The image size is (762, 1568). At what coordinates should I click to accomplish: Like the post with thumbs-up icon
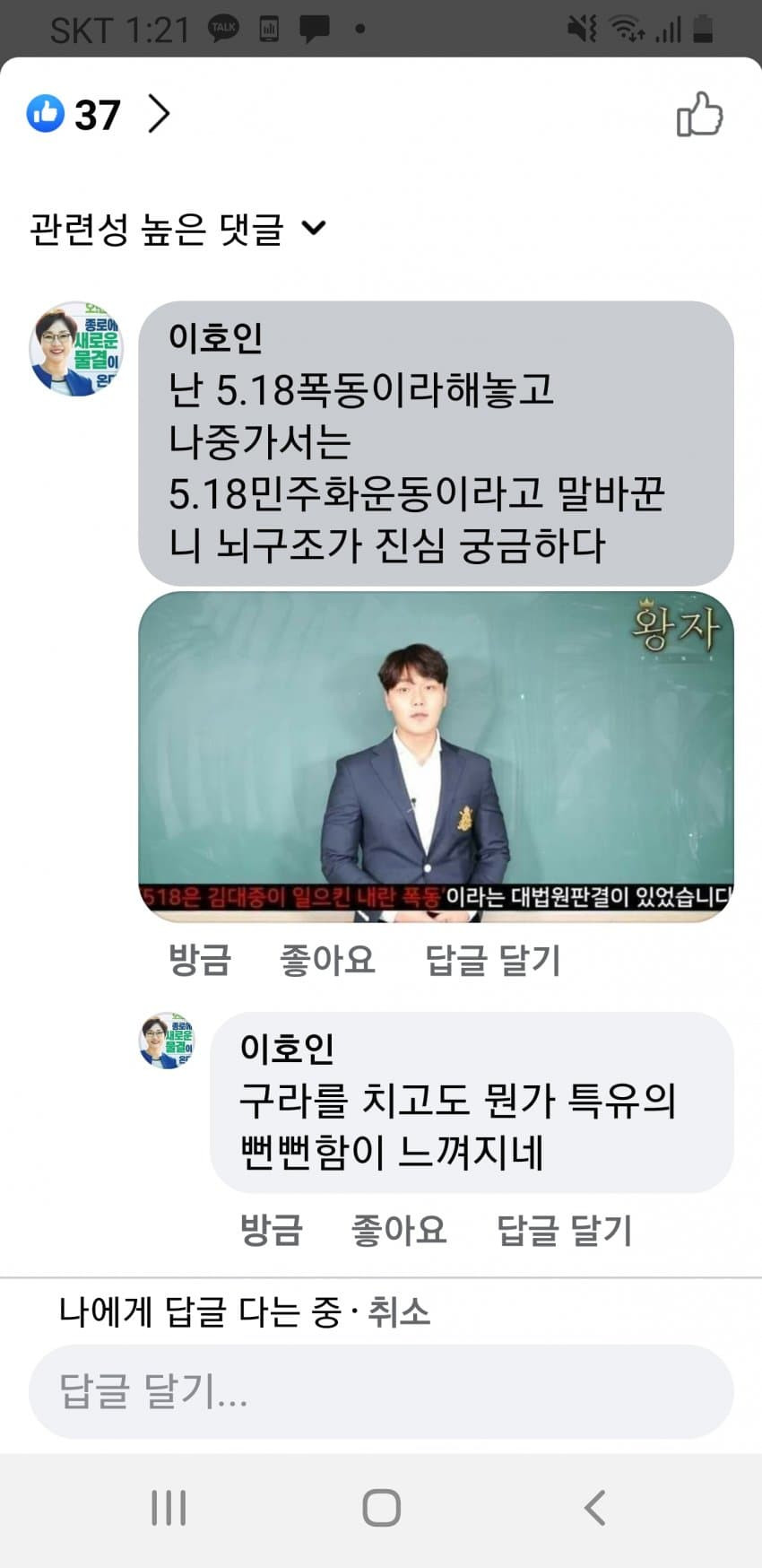coord(699,115)
